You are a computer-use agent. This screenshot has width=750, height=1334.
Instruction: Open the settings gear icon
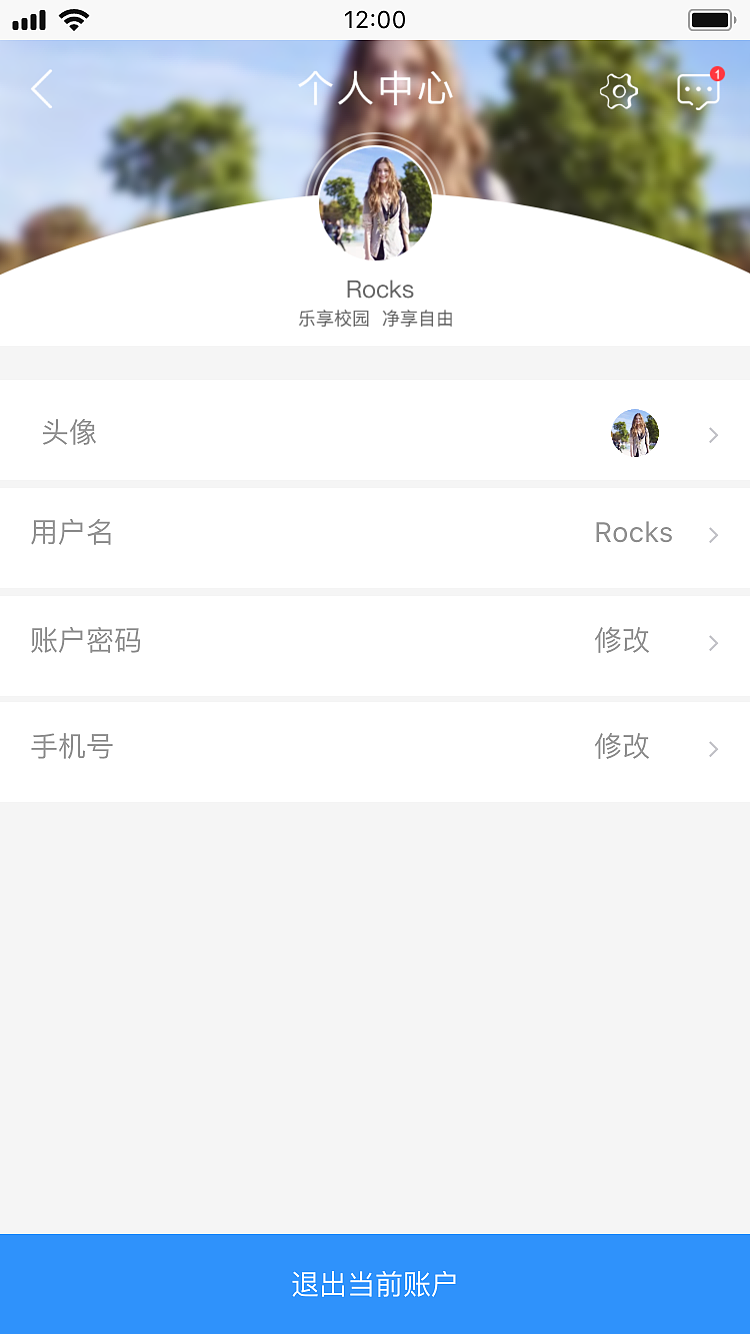617,91
